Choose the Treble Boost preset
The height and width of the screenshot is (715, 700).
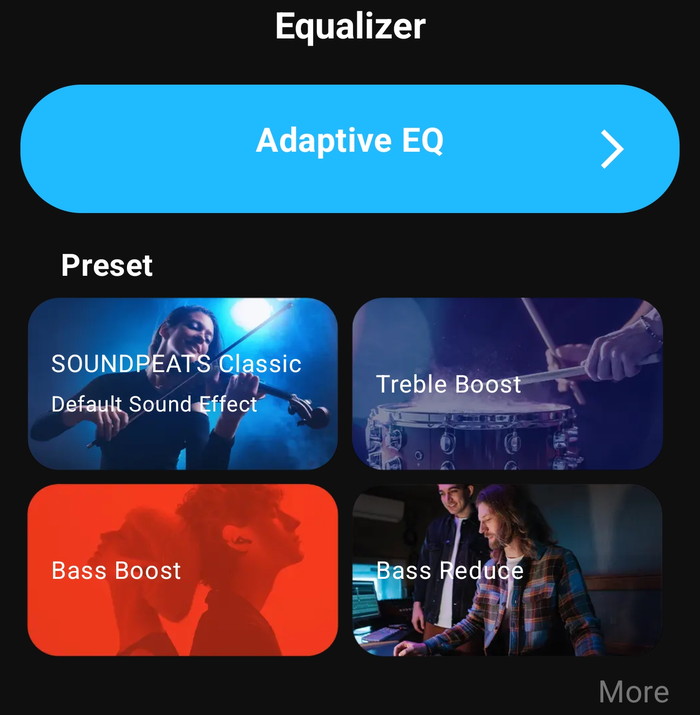click(507, 383)
